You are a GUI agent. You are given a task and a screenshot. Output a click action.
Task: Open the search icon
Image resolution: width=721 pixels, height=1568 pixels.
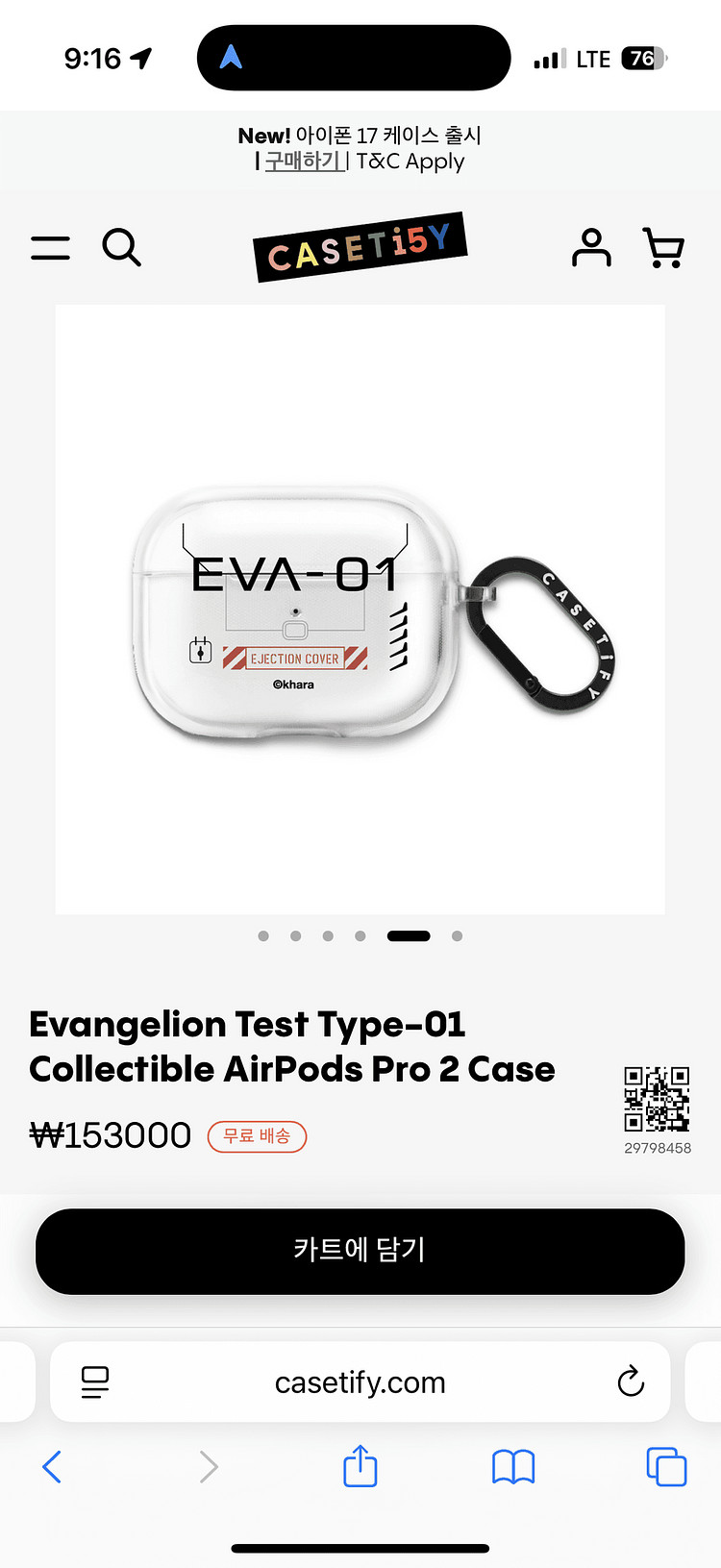click(122, 248)
